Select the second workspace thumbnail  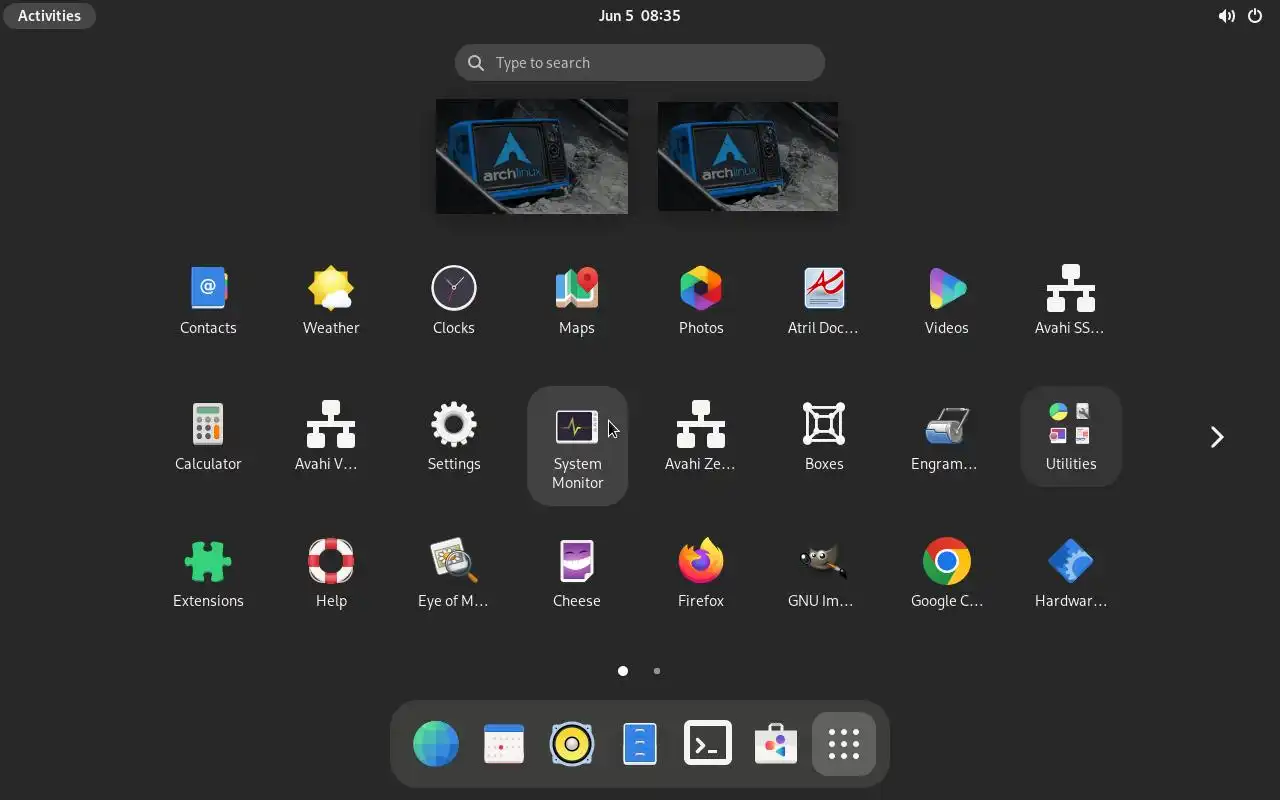pos(748,156)
